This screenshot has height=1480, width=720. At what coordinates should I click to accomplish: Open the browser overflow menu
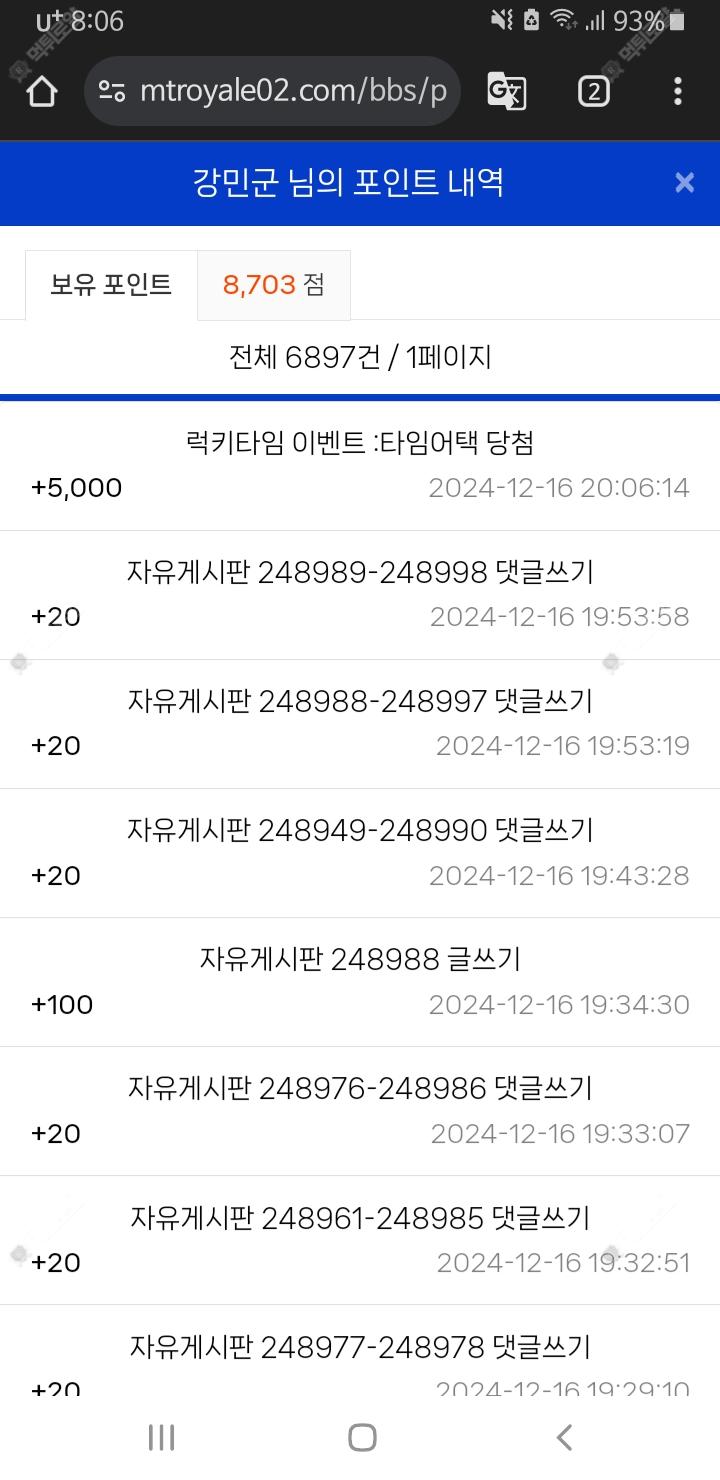[678, 92]
